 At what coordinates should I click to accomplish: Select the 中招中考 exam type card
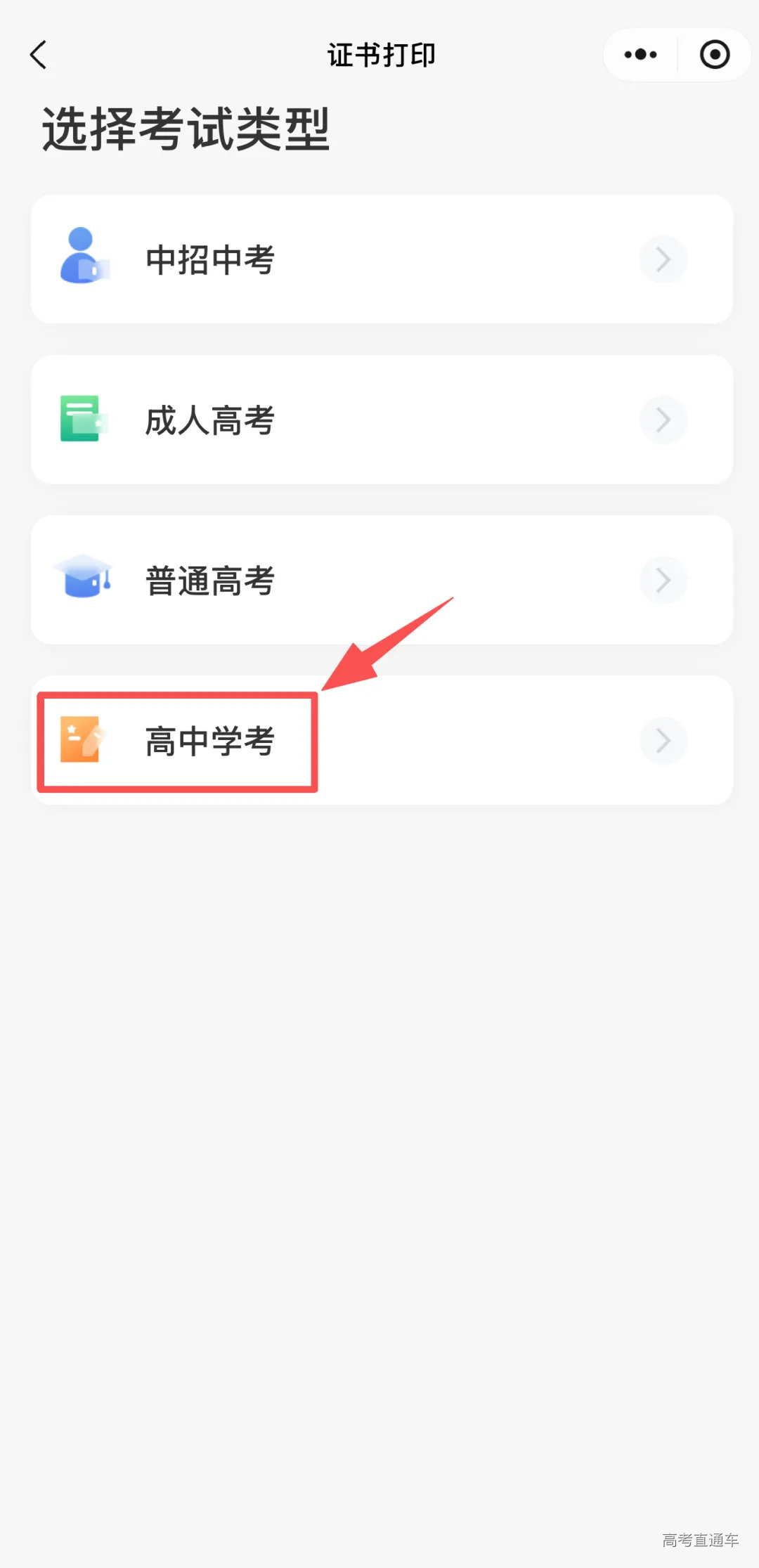pos(379,259)
